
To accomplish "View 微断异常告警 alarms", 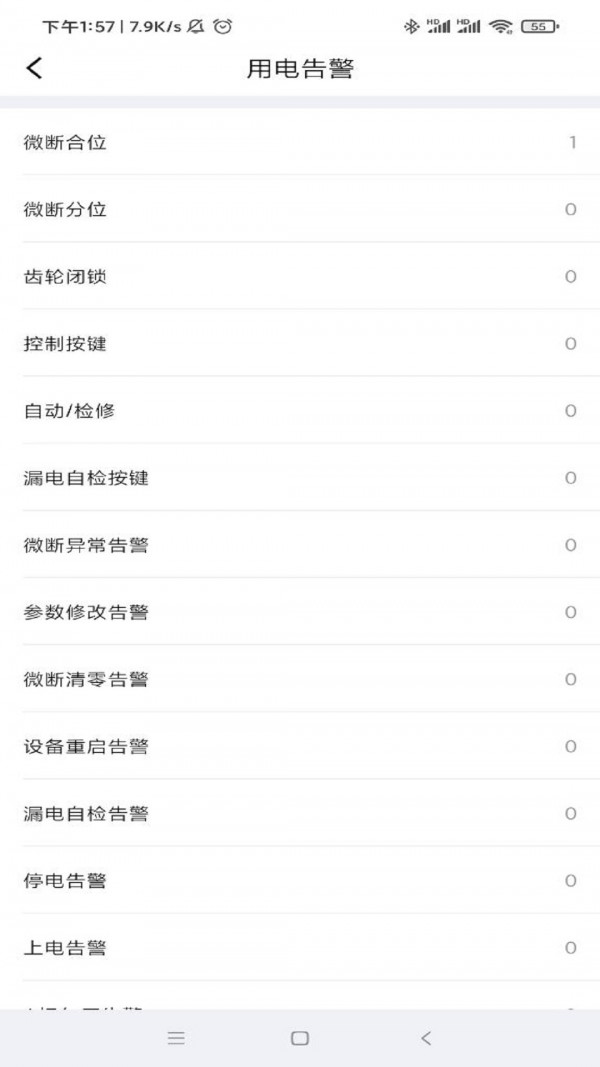I will [x=300, y=545].
